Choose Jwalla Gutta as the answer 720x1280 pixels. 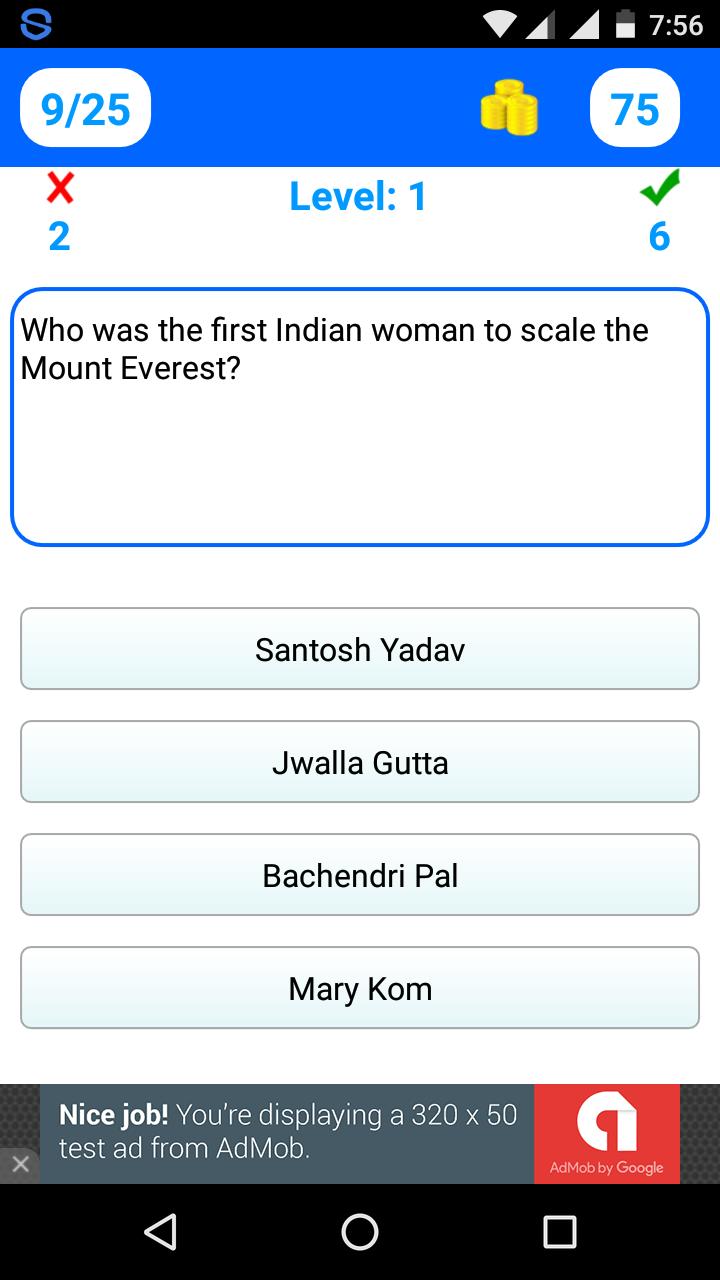tap(360, 762)
